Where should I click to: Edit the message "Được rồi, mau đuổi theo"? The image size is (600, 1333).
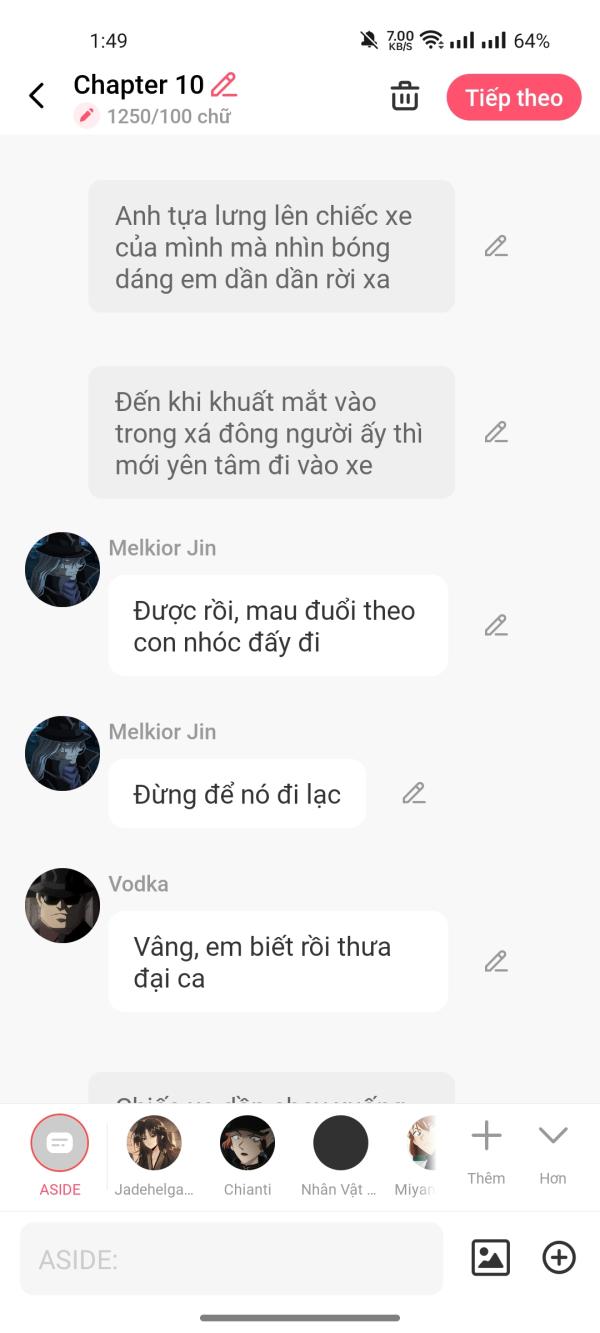pos(496,625)
